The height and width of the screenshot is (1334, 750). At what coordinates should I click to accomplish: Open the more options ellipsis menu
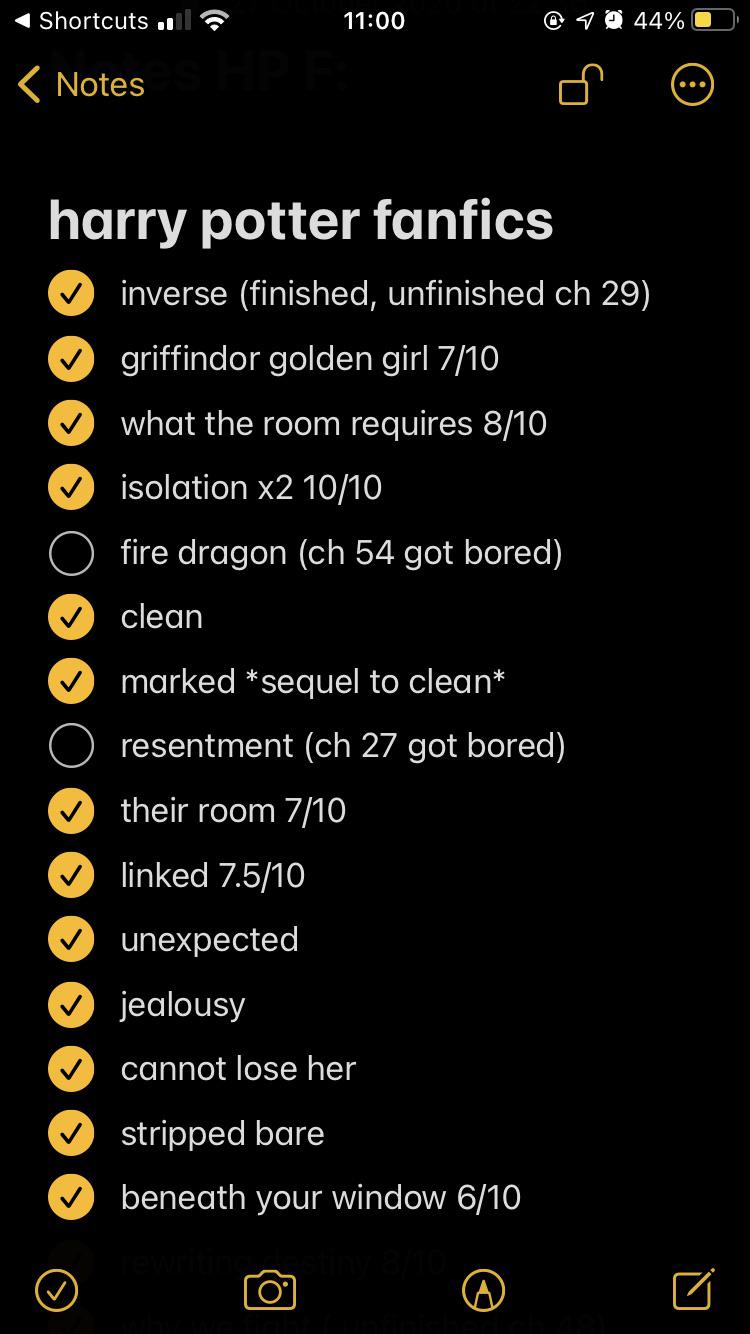[x=692, y=85]
